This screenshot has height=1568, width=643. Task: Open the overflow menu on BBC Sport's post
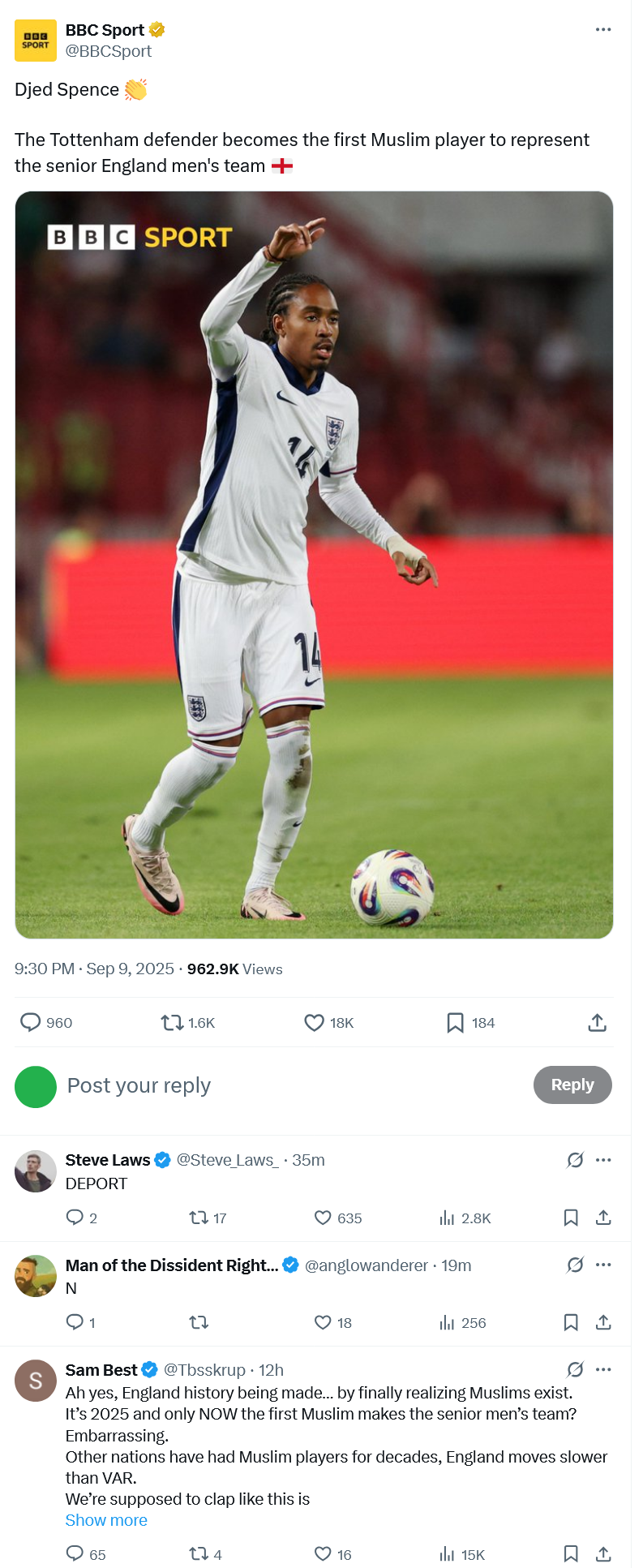point(602,29)
